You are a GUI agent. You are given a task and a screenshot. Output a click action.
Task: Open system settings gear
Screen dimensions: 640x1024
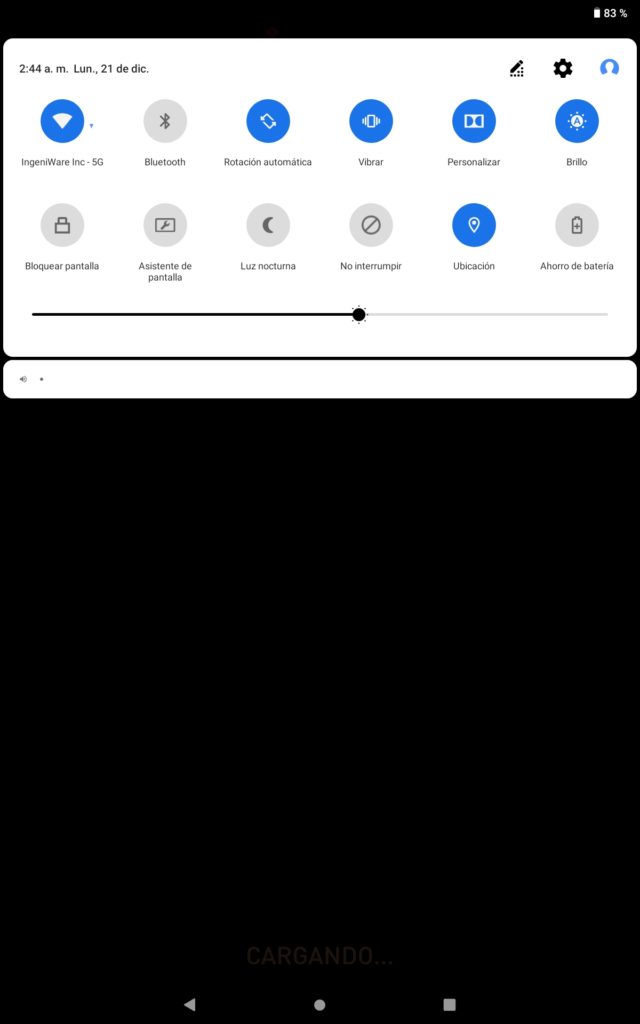click(563, 69)
